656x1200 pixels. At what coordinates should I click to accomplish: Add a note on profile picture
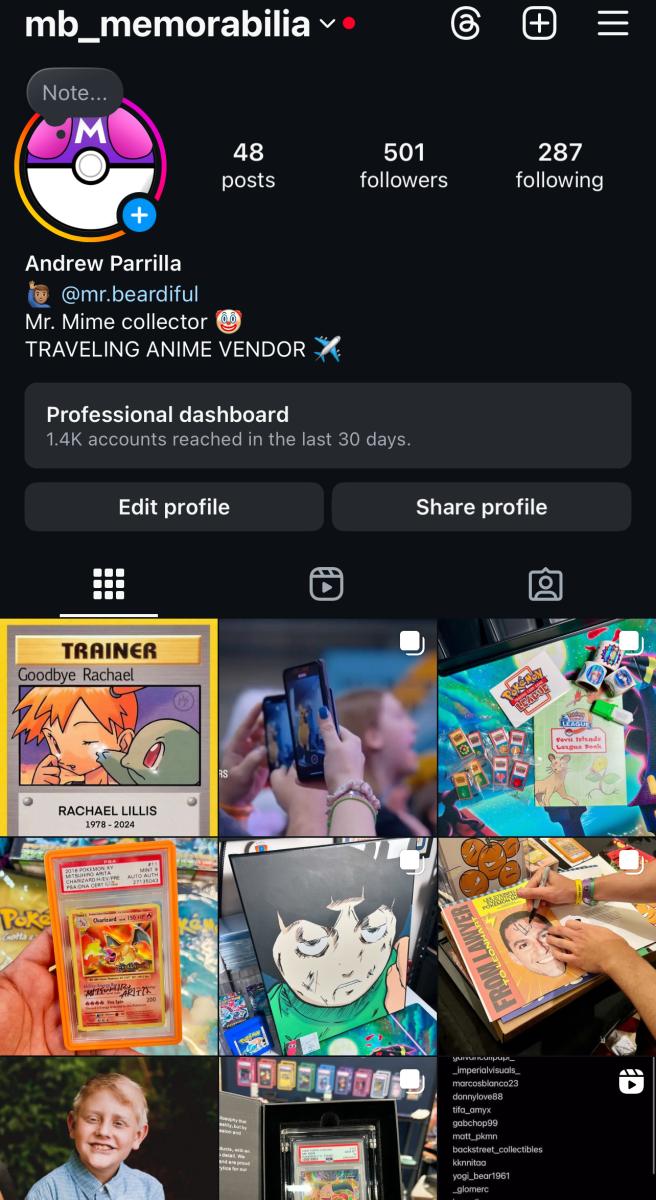pyautogui.click(x=75, y=93)
